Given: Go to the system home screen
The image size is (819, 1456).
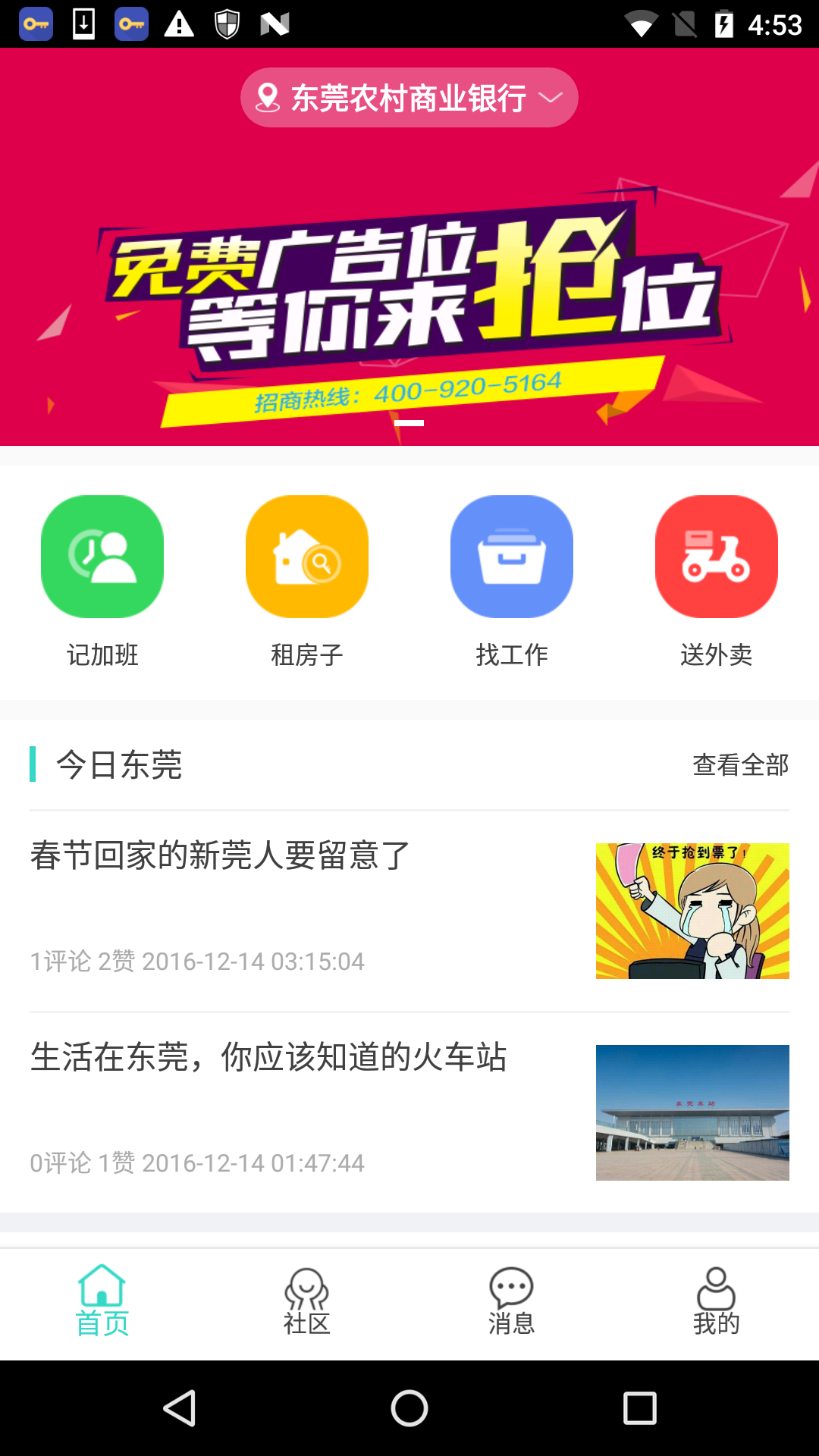Looking at the screenshot, I should [409, 1408].
